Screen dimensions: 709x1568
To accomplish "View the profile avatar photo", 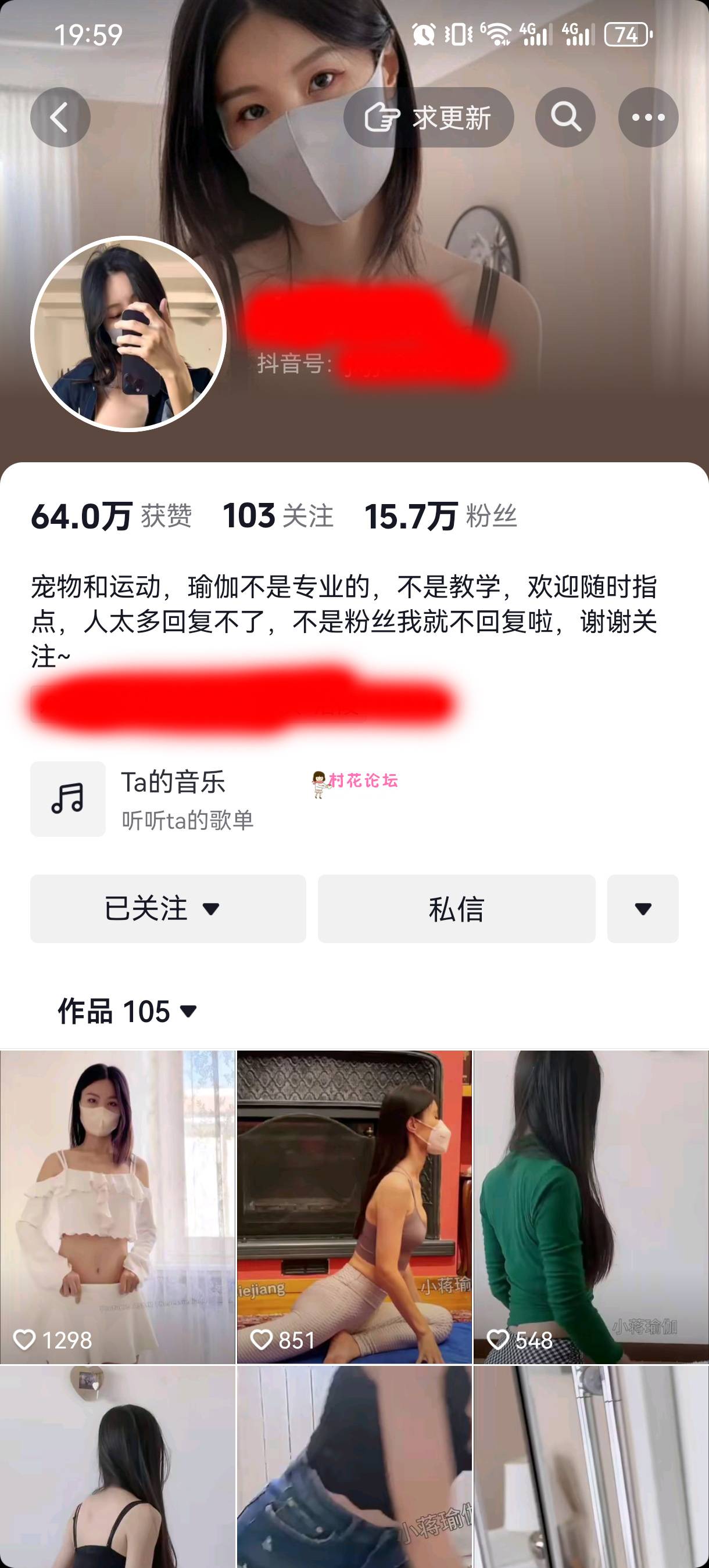I will [x=128, y=333].
